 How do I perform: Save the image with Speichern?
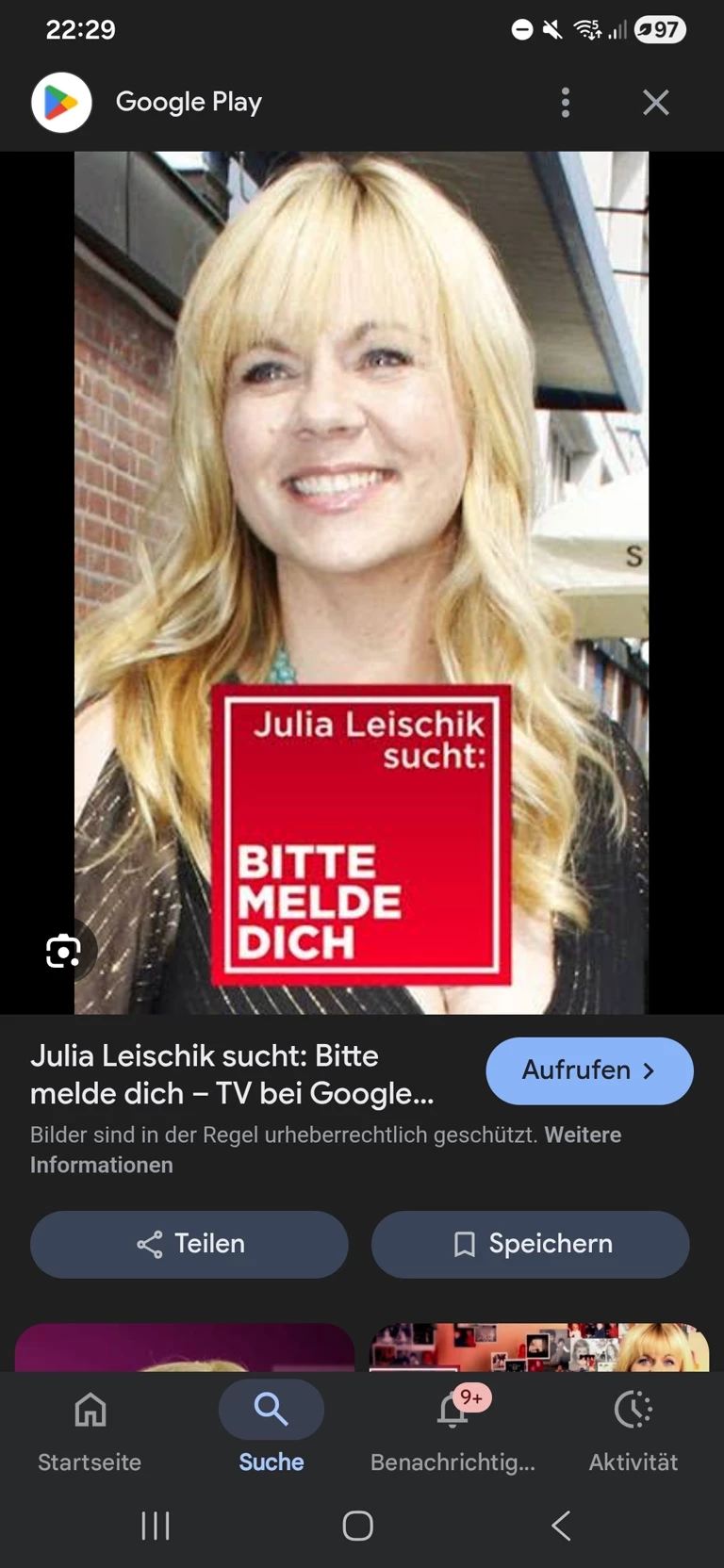coord(530,1244)
